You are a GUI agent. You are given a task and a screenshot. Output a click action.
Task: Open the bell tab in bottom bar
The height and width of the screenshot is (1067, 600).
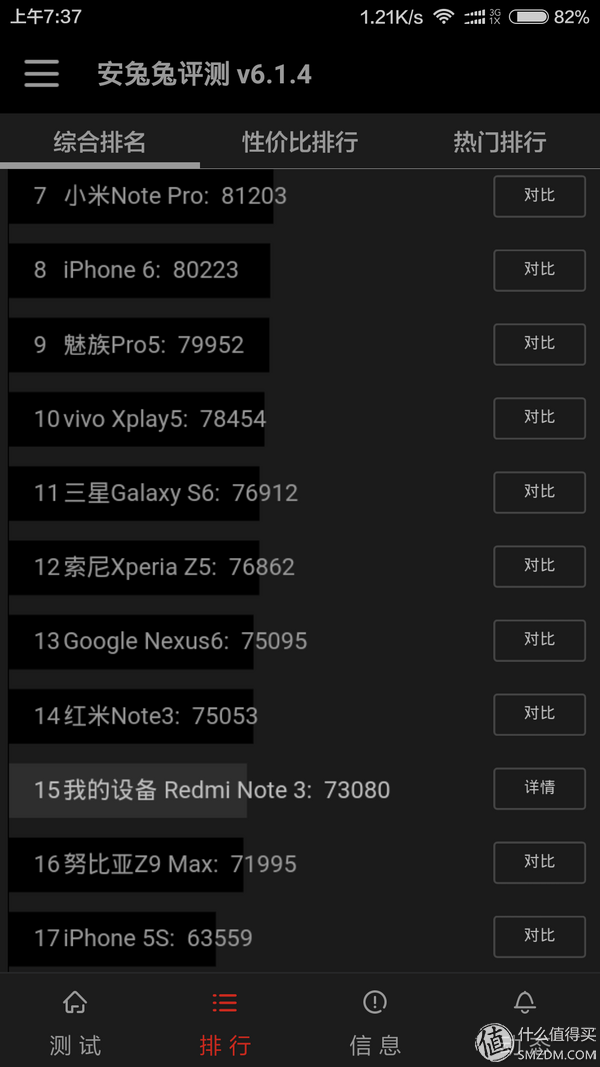point(524,1021)
